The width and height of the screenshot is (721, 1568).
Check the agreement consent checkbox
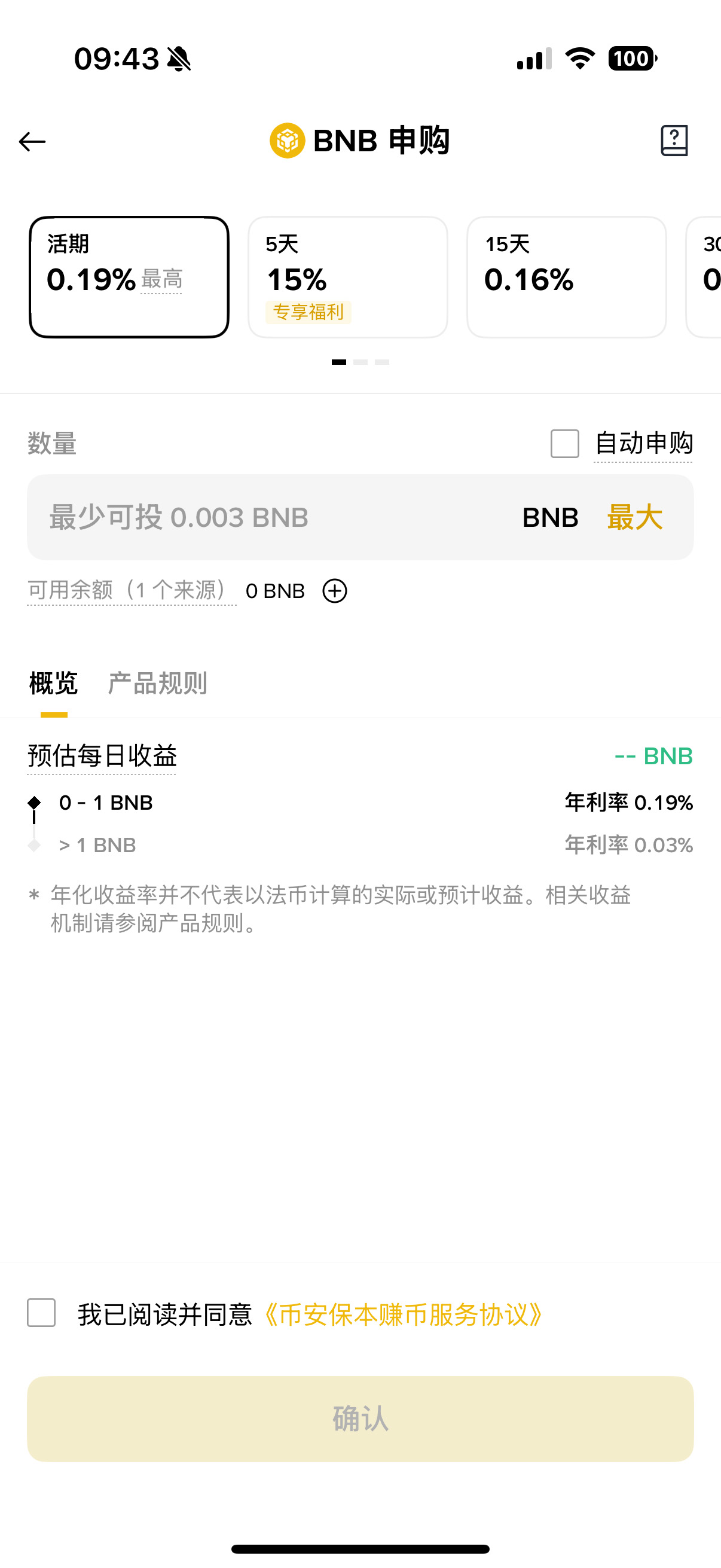41,1313
